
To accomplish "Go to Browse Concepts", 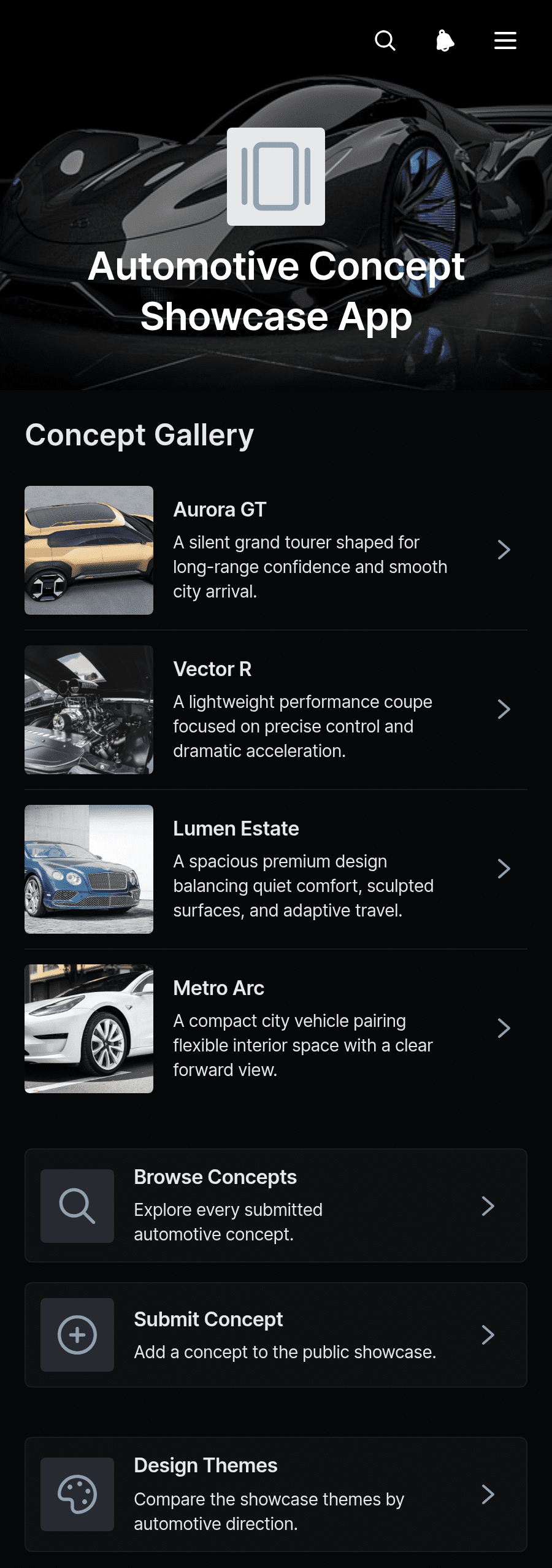I will (x=276, y=1205).
